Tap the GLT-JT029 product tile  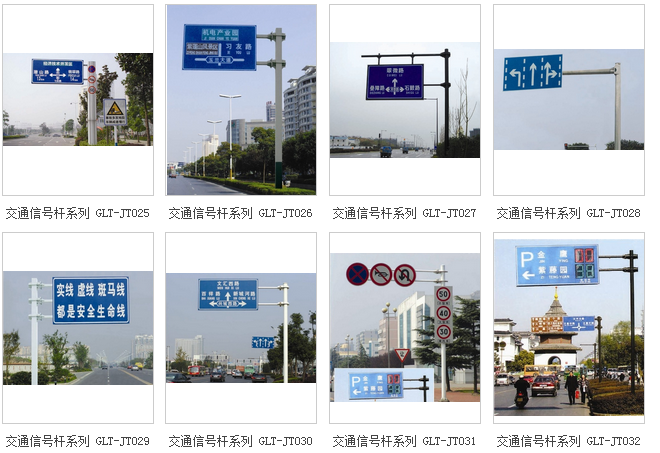[77, 329]
